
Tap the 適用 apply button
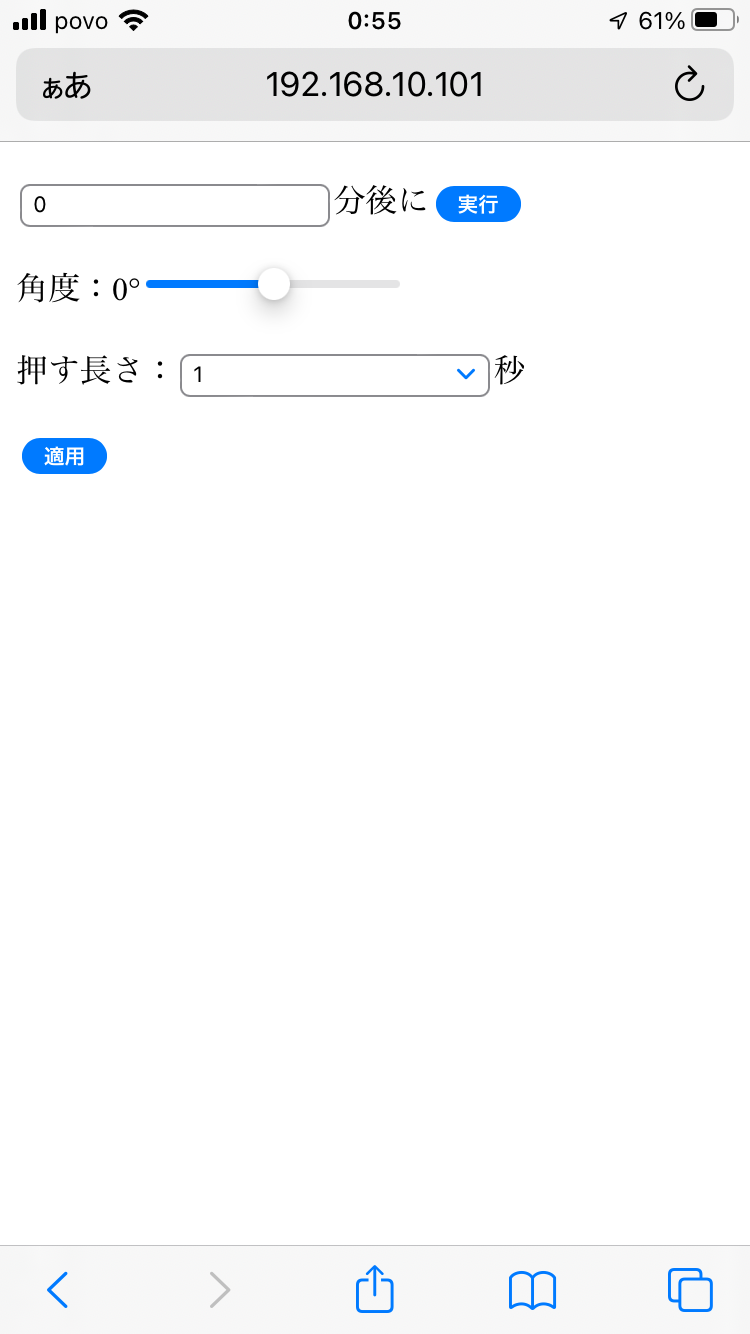point(64,457)
